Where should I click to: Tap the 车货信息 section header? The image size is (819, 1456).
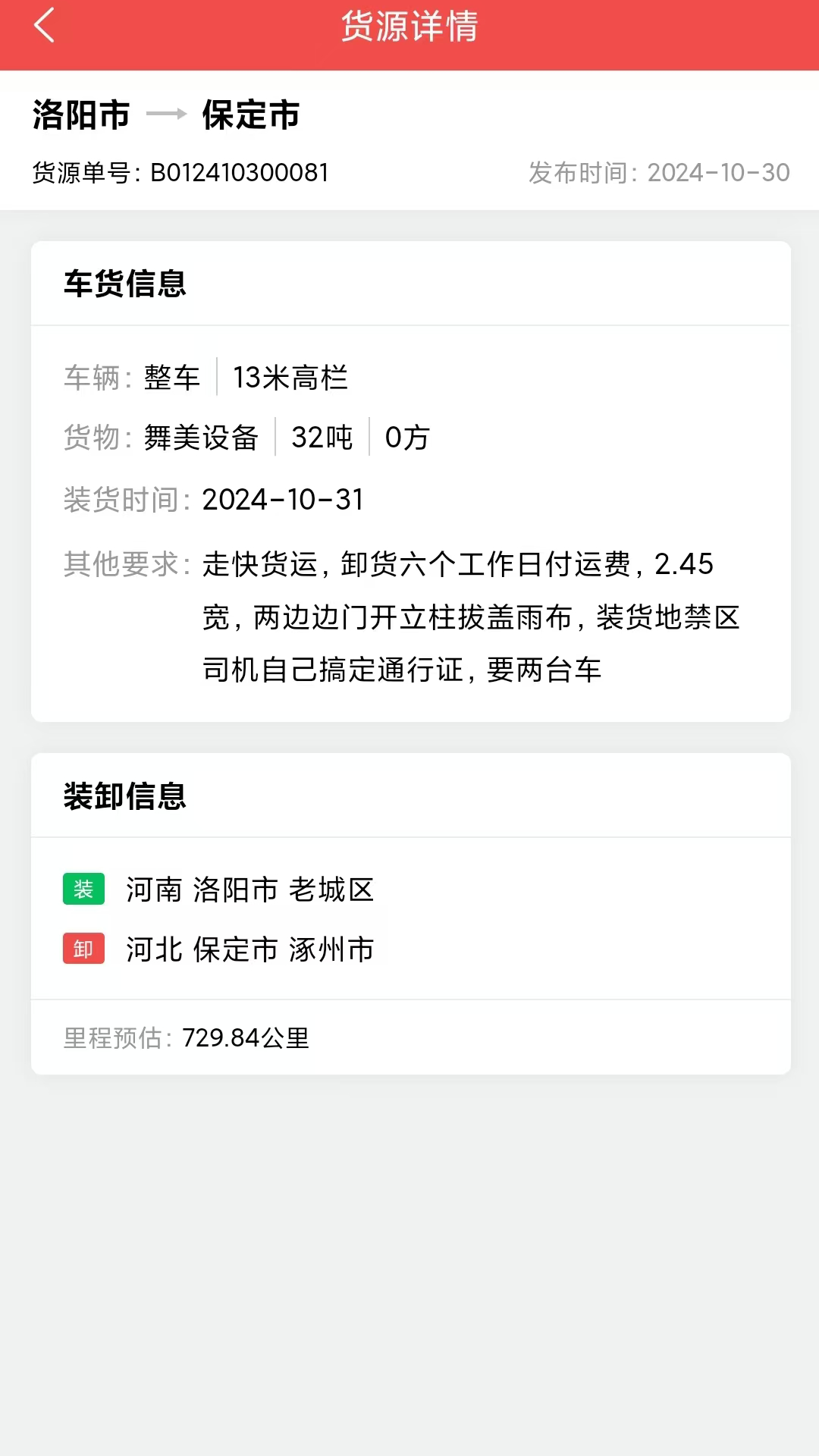[124, 284]
